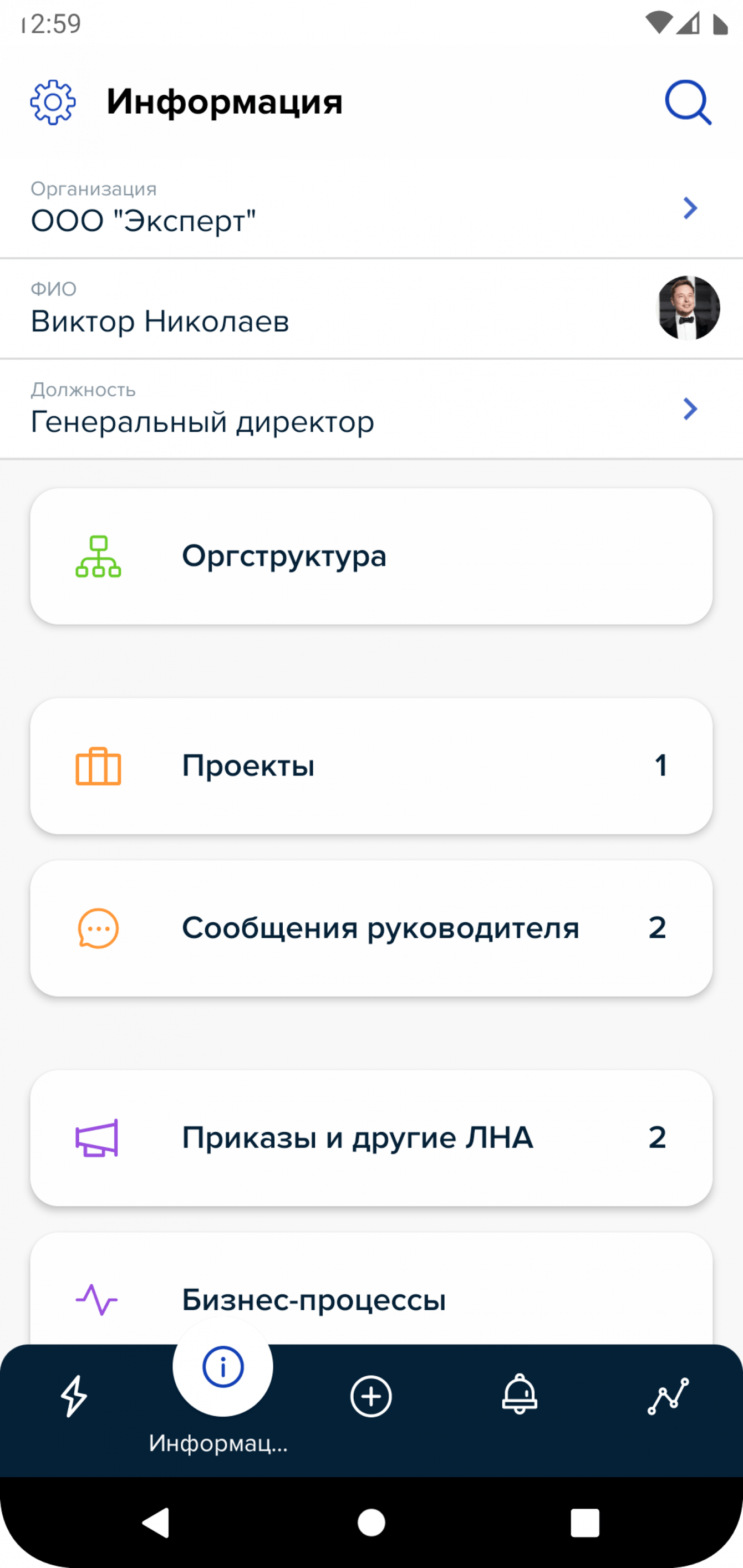The image size is (743, 1568).
Task: Open the settings gear icon
Action: pyautogui.click(x=53, y=102)
